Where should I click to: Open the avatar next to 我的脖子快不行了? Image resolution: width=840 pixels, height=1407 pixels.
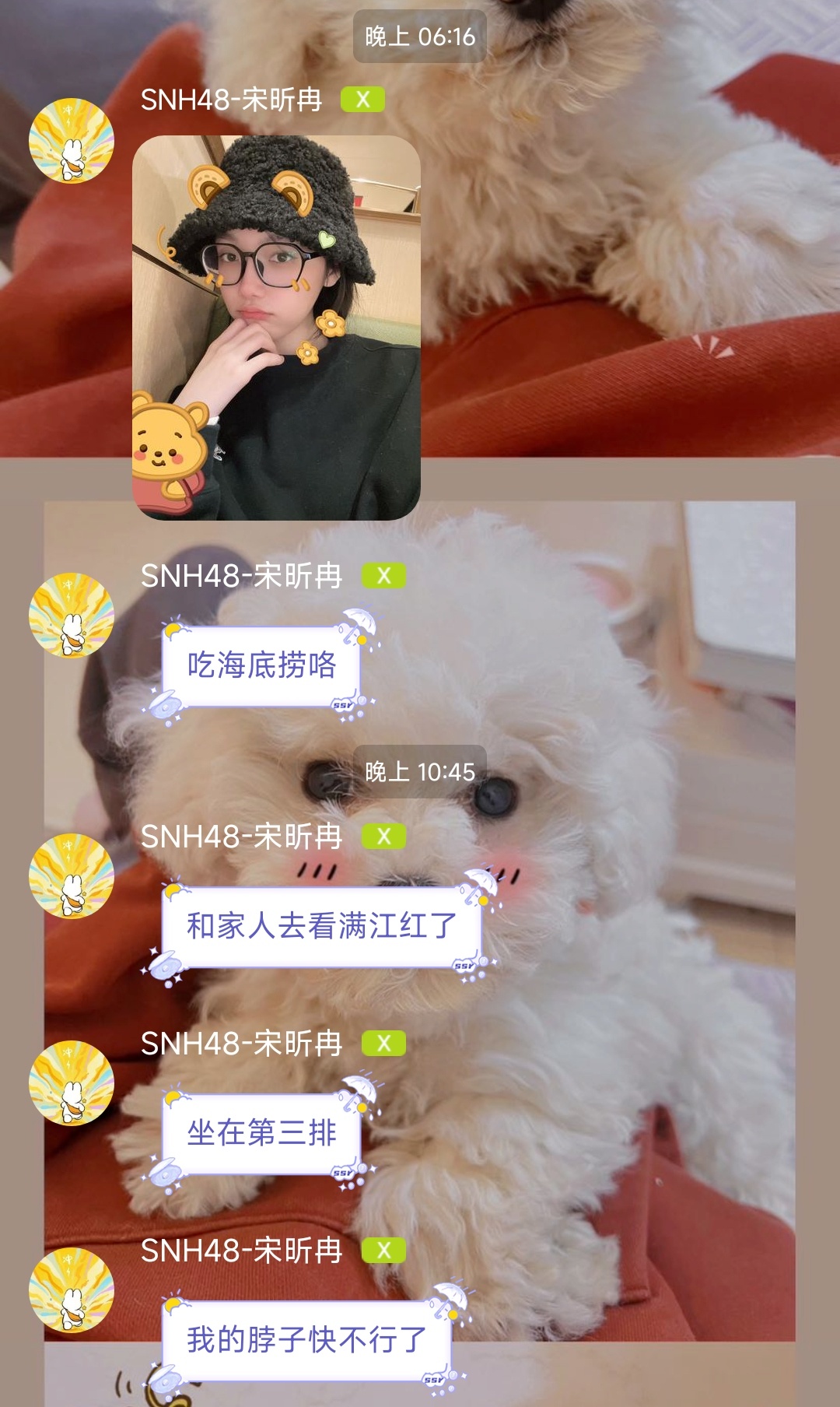[72, 1290]
